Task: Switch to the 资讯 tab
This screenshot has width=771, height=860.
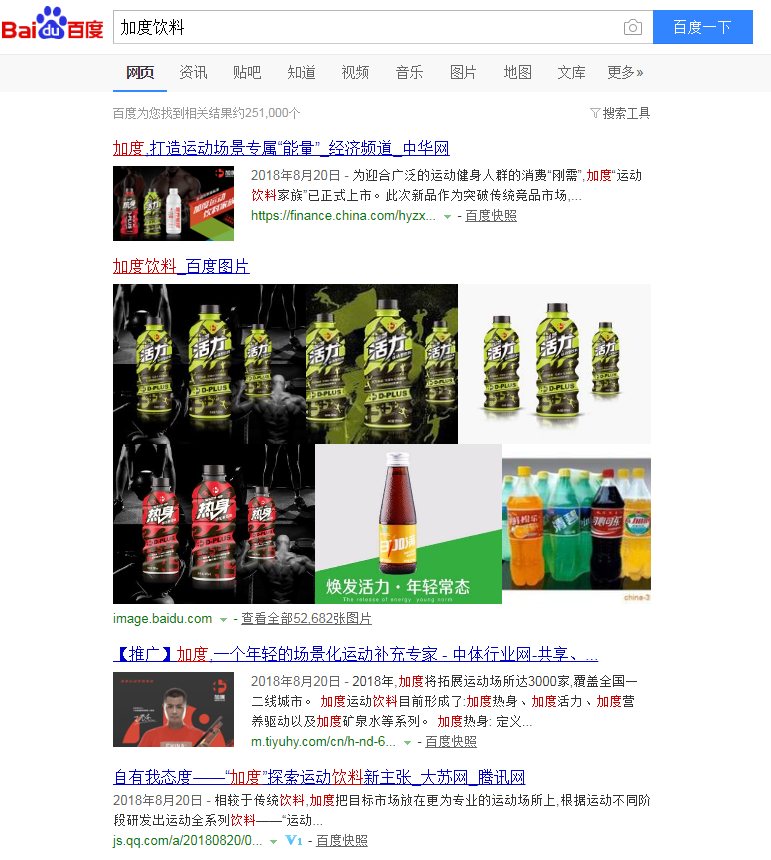Action: click(x=193, y=72)
